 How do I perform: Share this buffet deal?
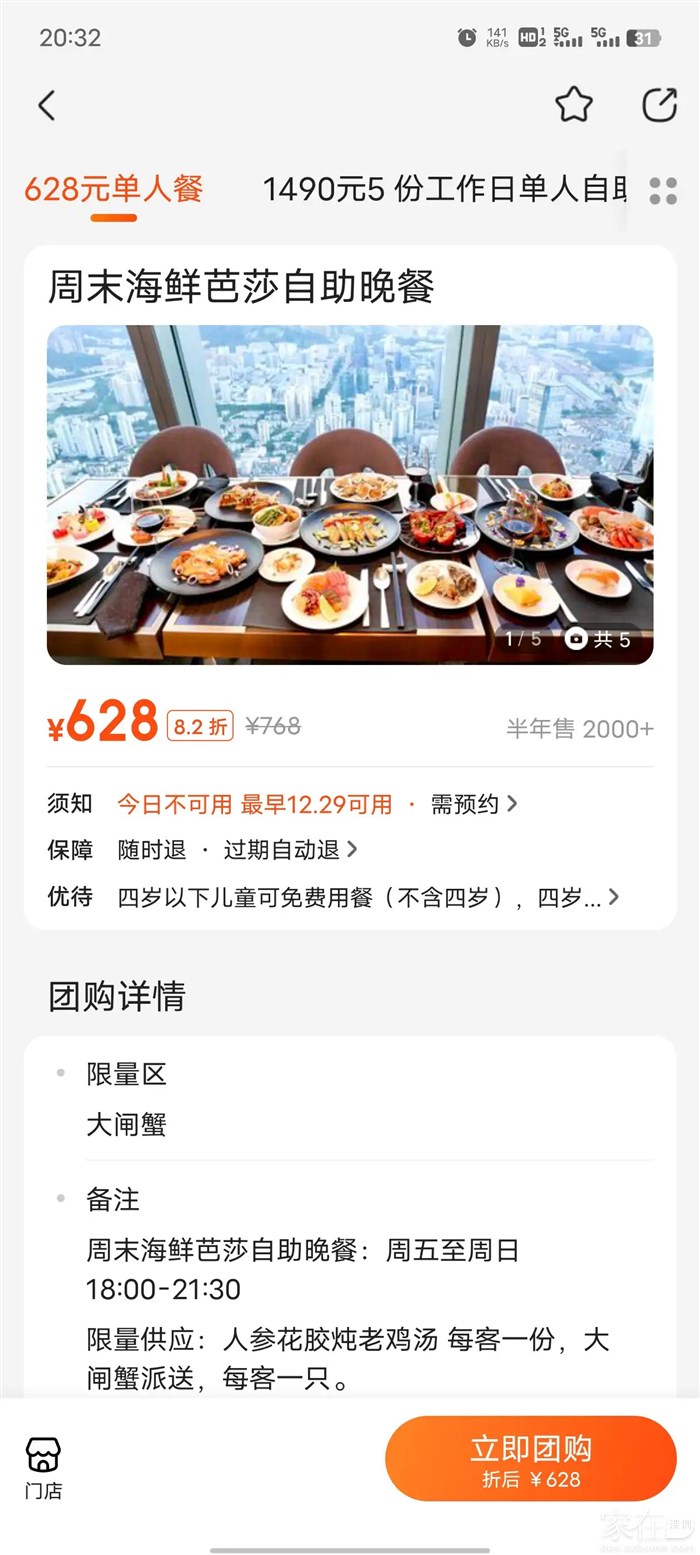click(659, 105)
